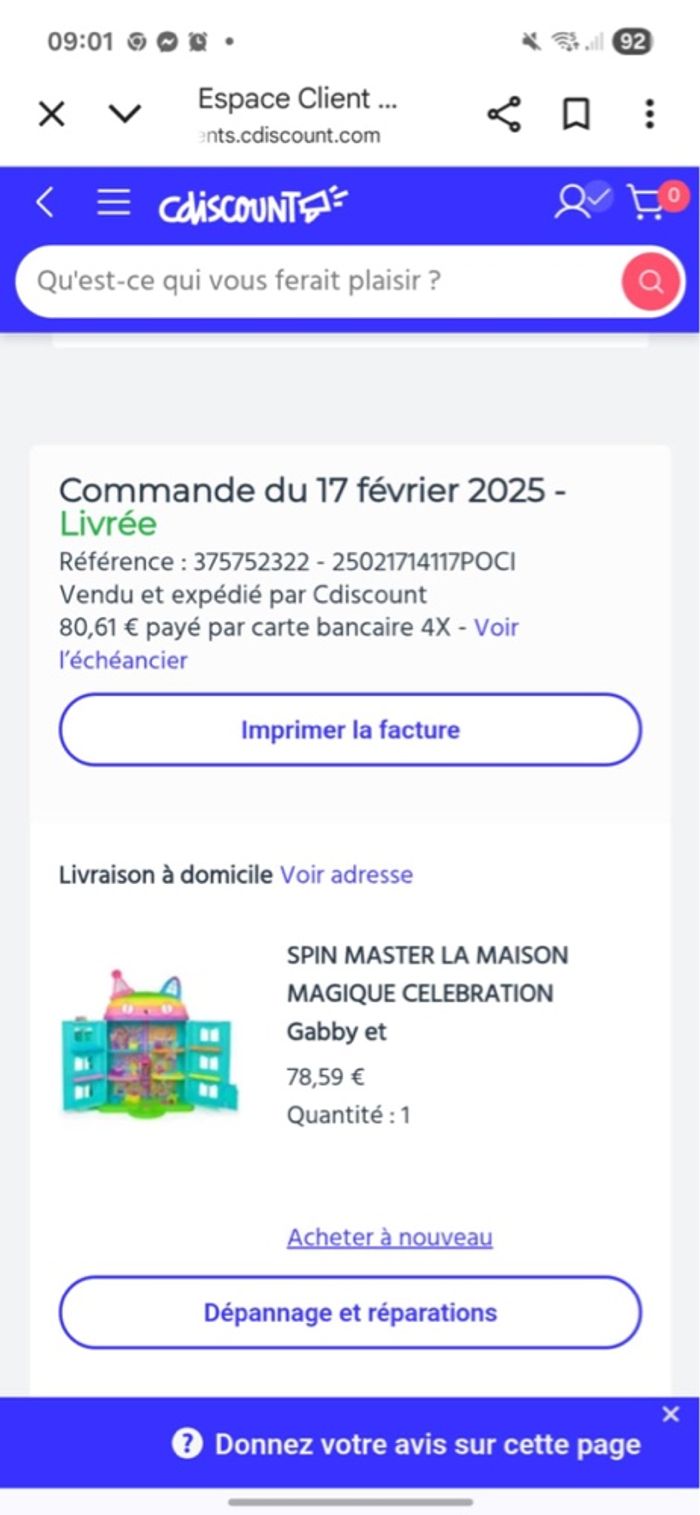Open the browser overflow menu
Image resolution: width=700 pixels, height=1515 pixels.
click(649, 115)
